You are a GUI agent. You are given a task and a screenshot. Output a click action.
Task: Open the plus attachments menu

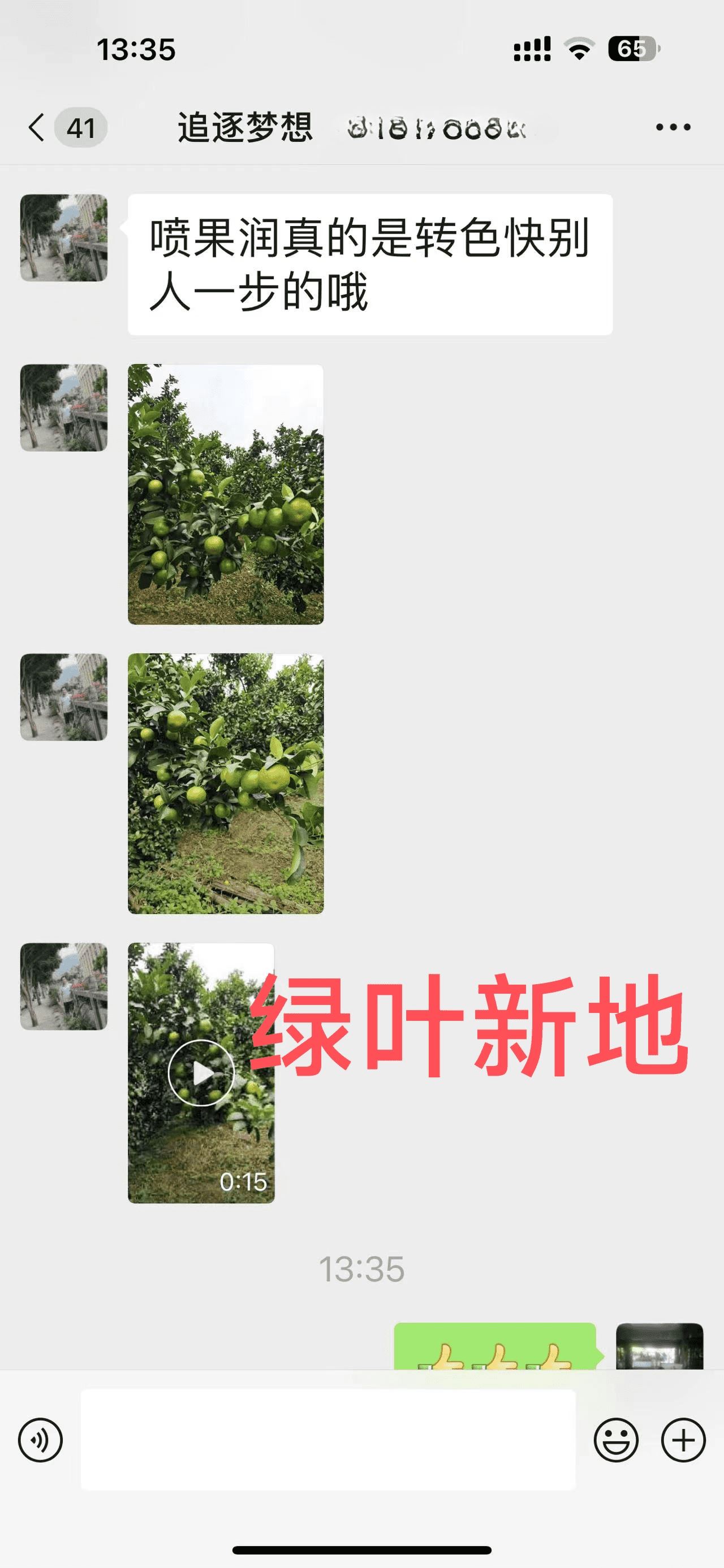point(683,1440)
